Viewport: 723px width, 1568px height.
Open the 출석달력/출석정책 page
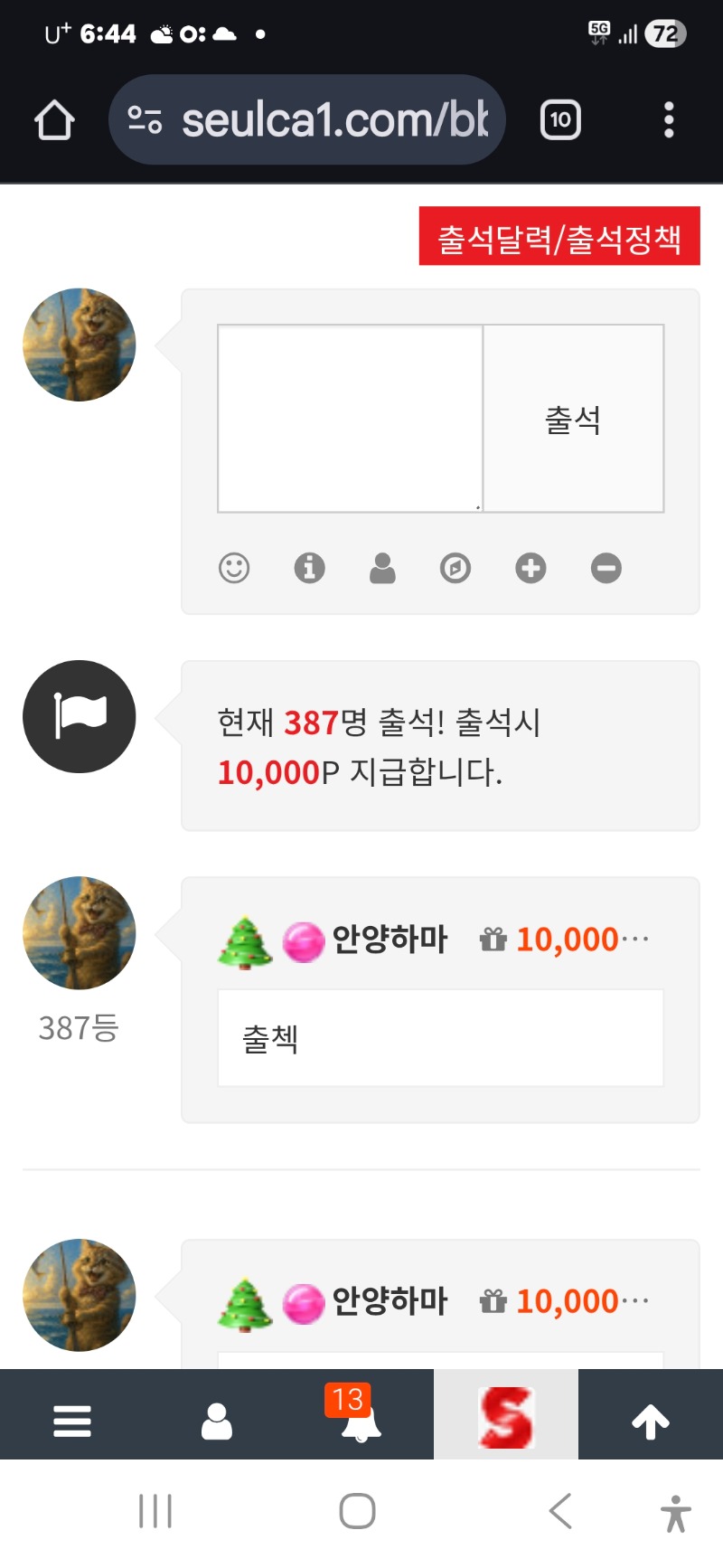coord(559,237)
